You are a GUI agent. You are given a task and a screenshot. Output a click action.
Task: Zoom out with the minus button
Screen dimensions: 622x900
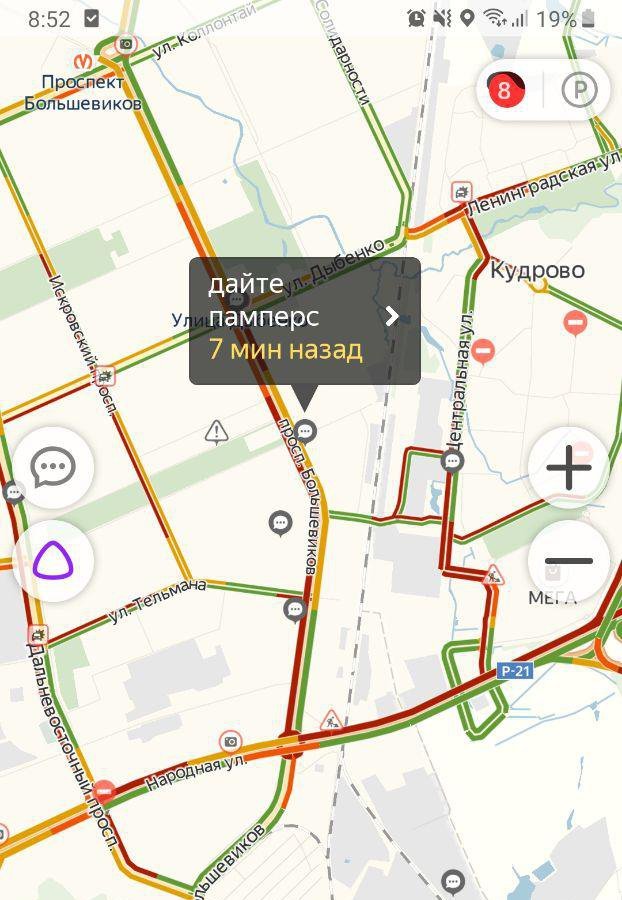click(x=569, y=561)
